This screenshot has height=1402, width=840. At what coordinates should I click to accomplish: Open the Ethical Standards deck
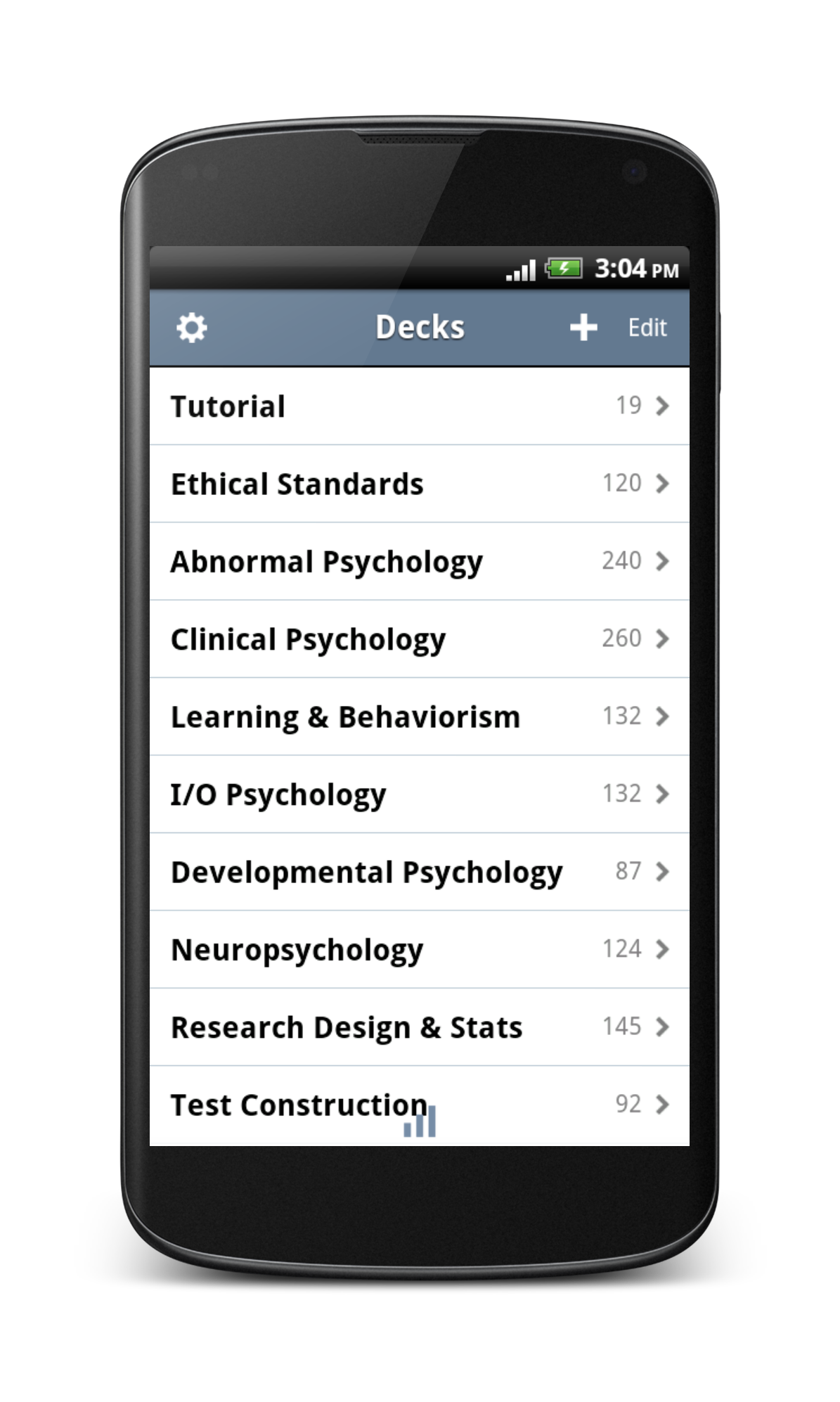tap(419, 484)
